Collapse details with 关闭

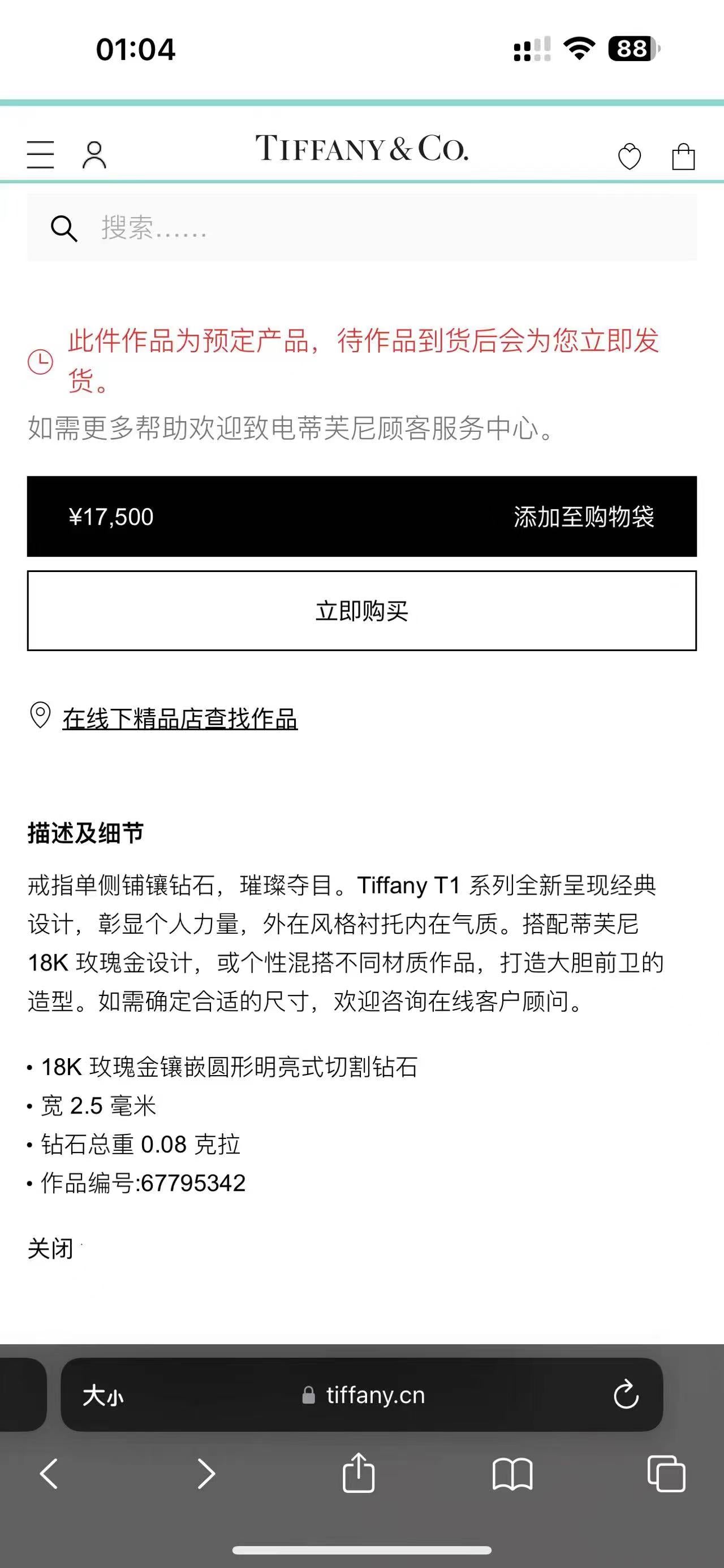pos(50,1249)
